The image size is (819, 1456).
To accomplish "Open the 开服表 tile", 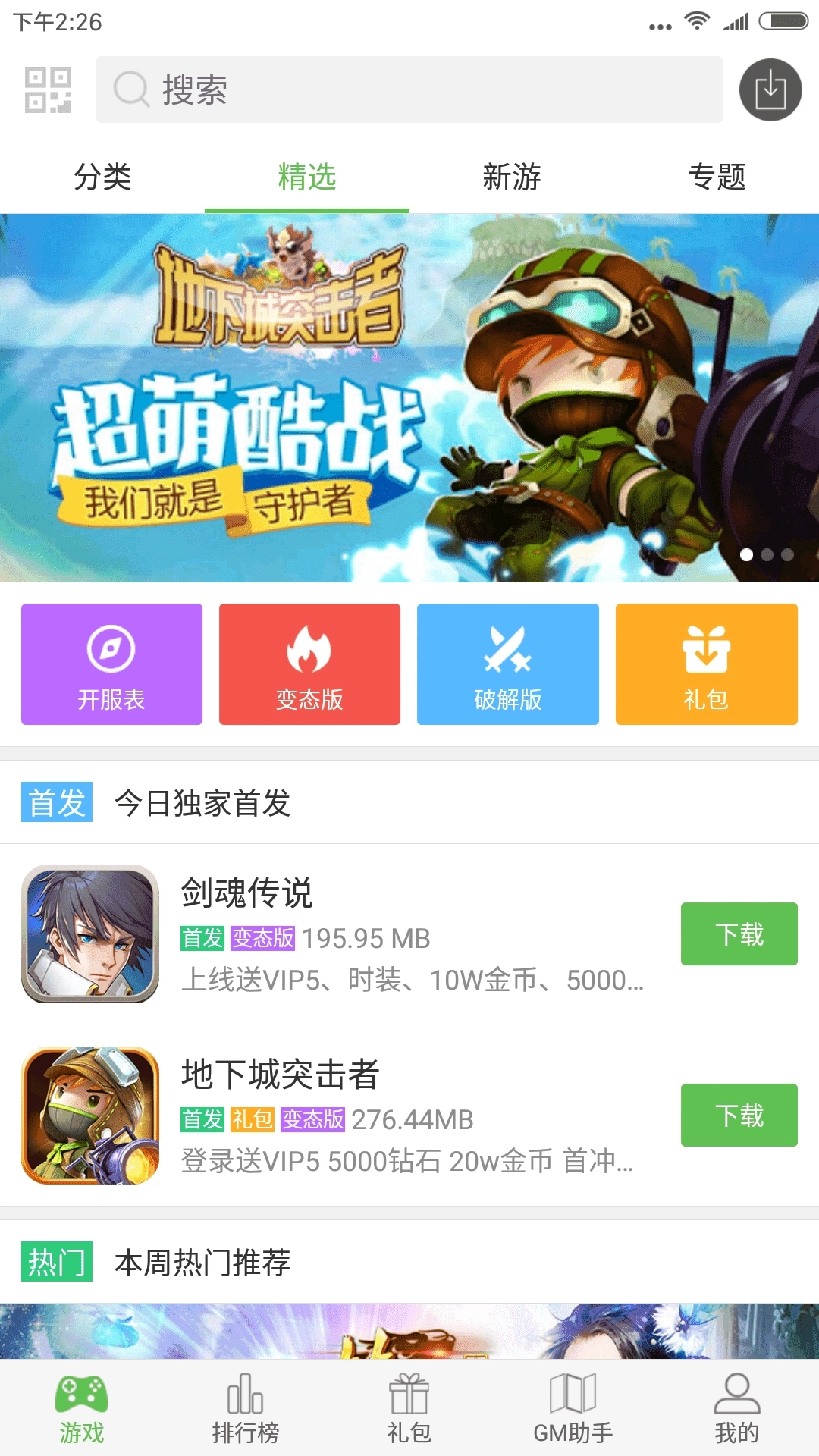I will (111, 664).
